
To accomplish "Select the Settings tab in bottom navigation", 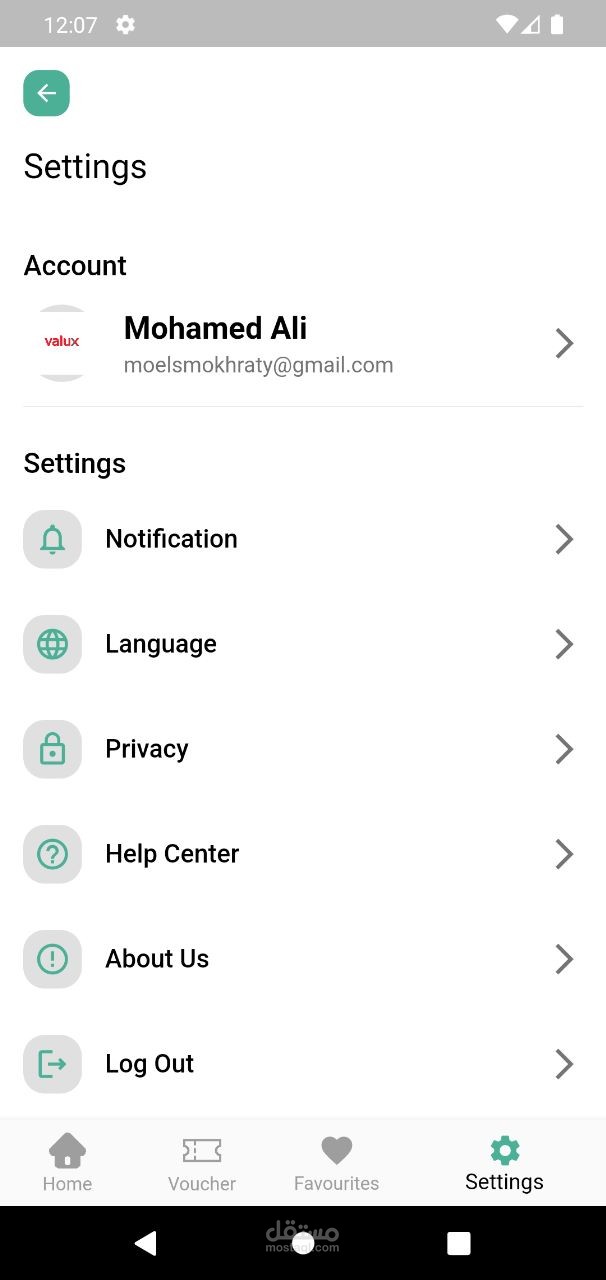I will coord(504,1163).
